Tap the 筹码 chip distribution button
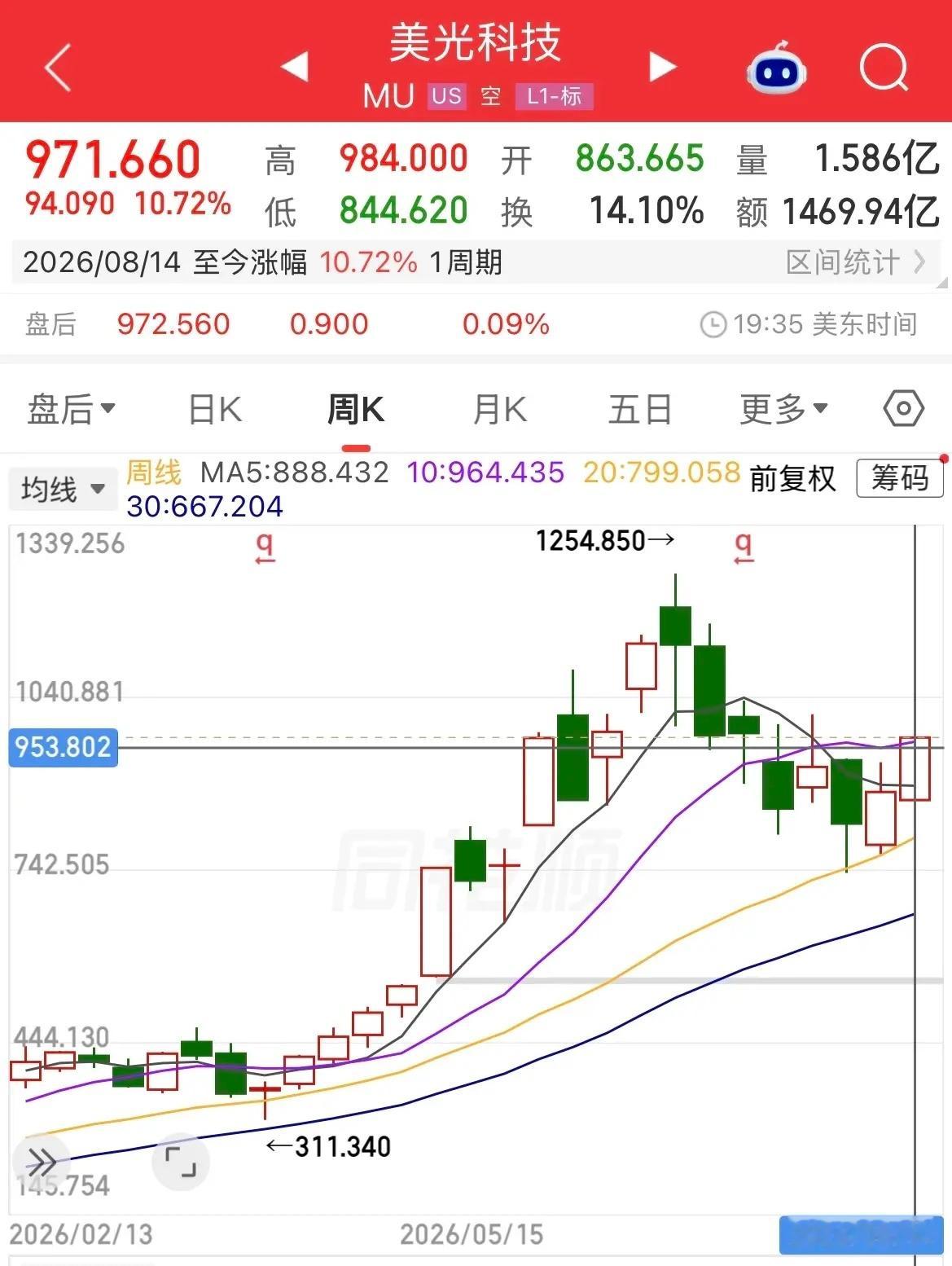This screenshot has width=952, height=1266. (899, 477)
